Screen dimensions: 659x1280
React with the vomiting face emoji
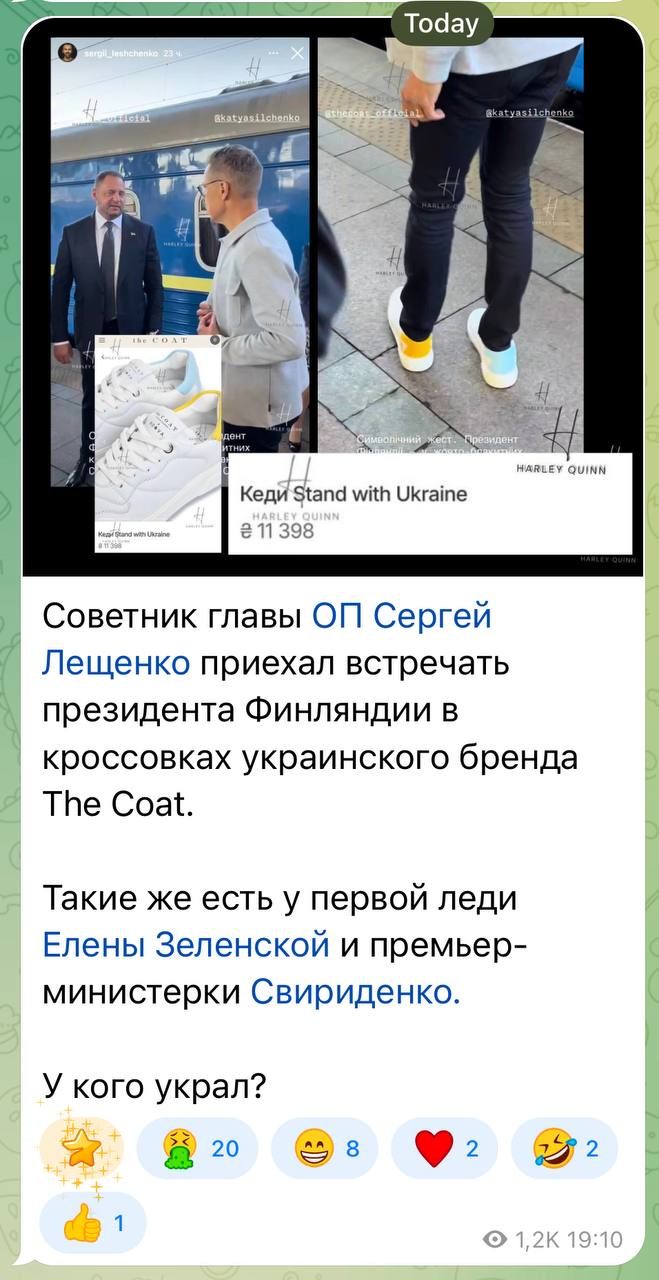click(196, 1148)
